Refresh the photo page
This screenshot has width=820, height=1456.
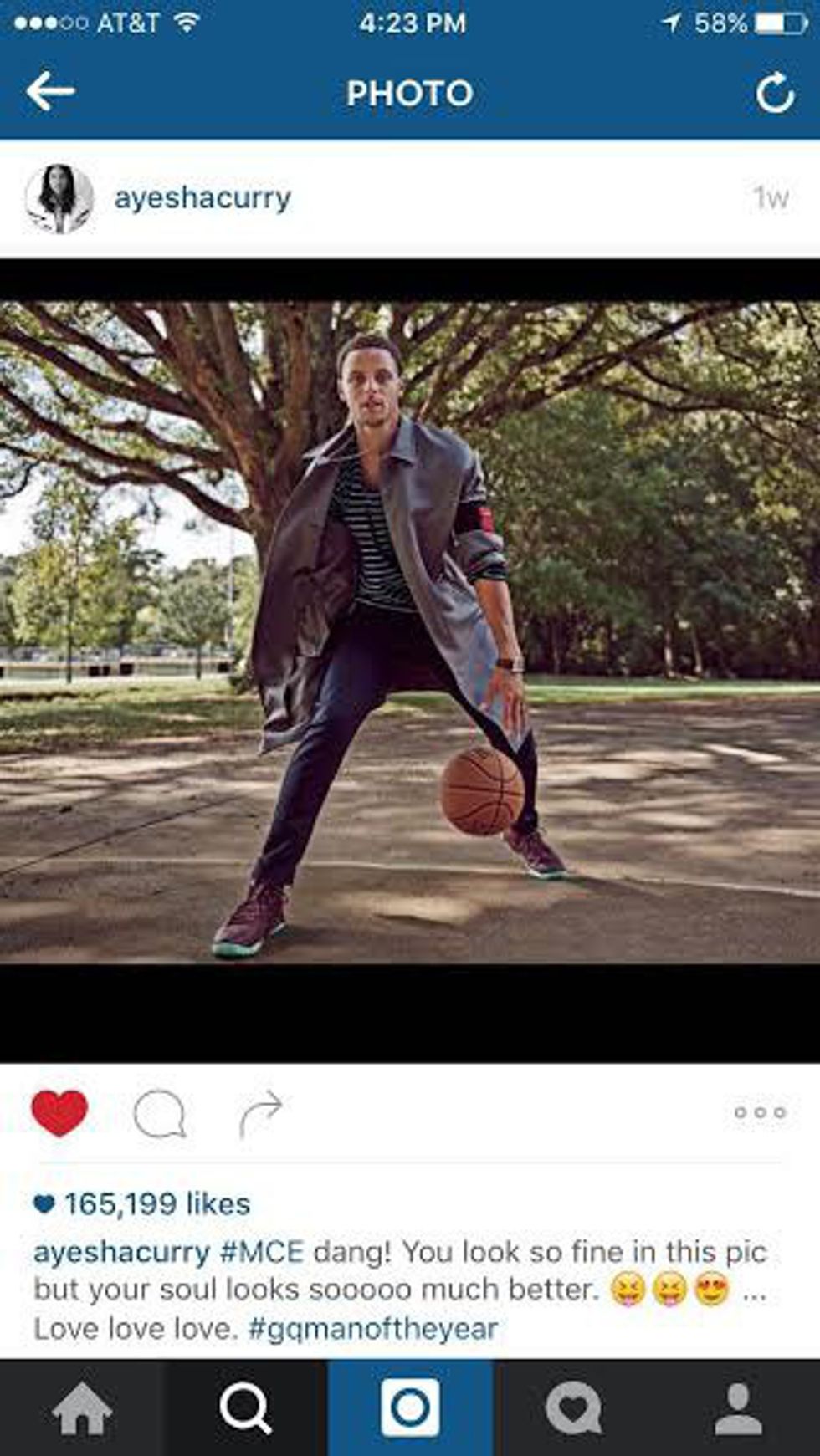[775, 93]
